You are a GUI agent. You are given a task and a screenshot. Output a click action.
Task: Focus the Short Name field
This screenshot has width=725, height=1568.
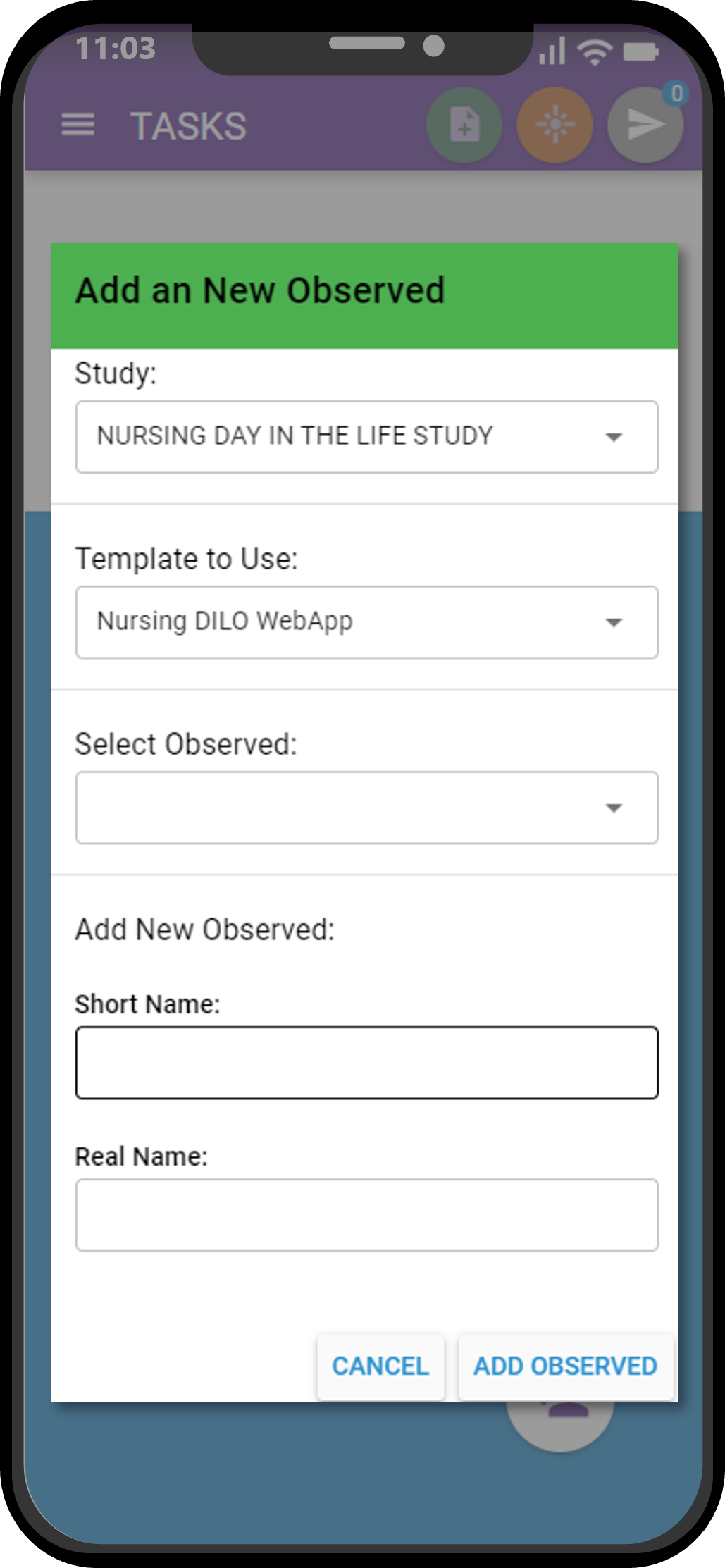[366, 1063]
